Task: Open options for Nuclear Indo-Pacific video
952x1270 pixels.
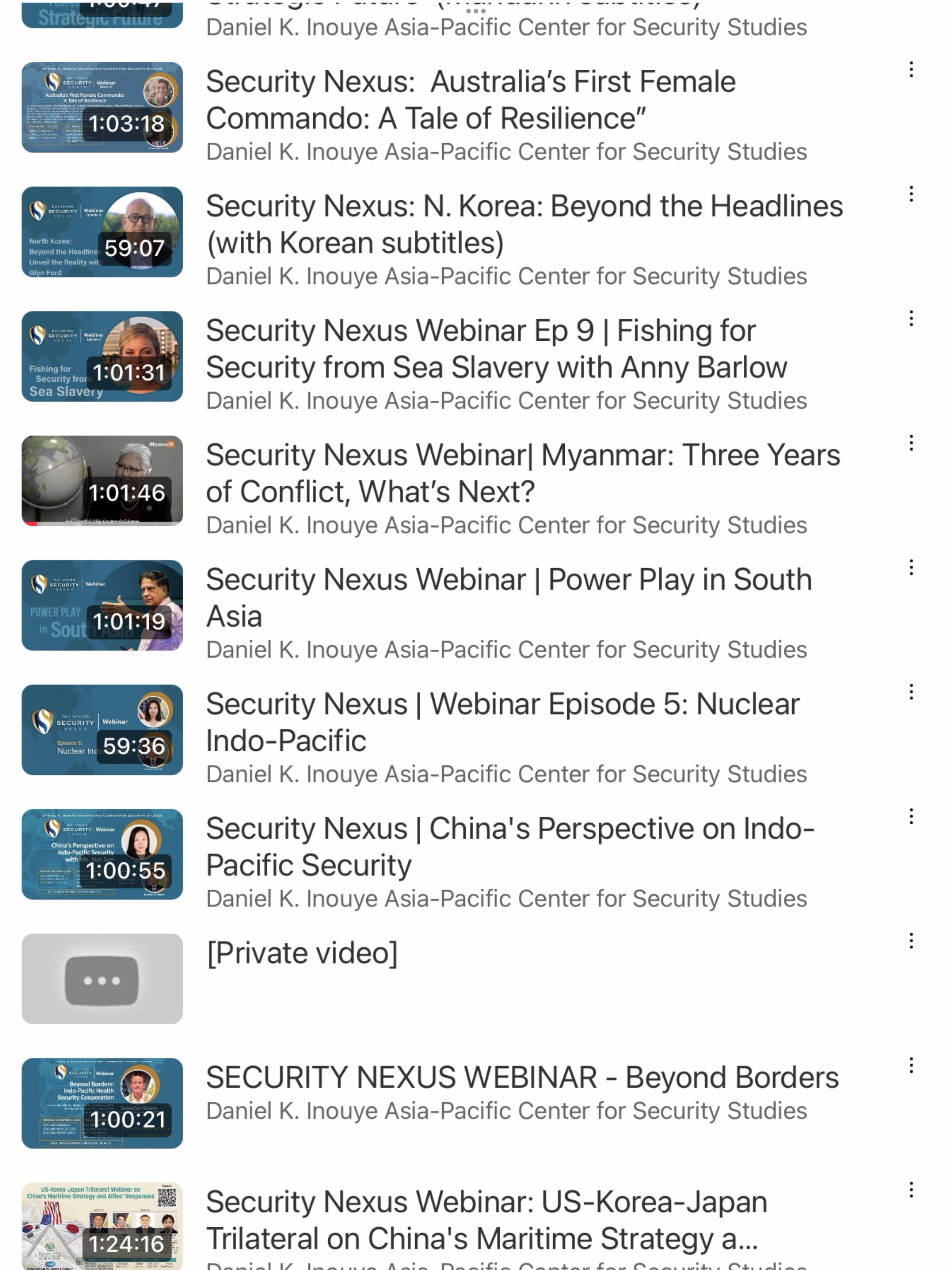Action: pyautogui.click(x=911, y=693)
